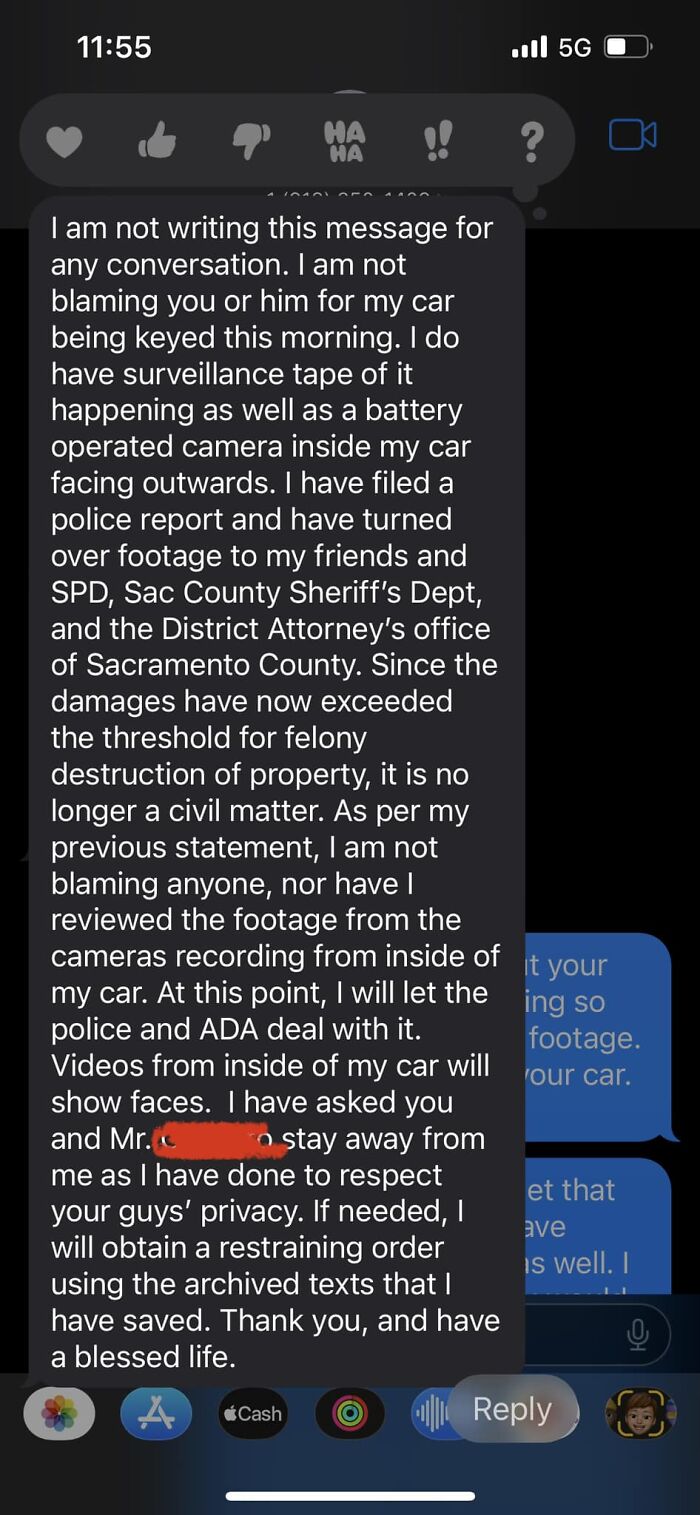Add the HA HA reaction
The width and height of the screenshot is (700, 1515).
pos(343,142)
